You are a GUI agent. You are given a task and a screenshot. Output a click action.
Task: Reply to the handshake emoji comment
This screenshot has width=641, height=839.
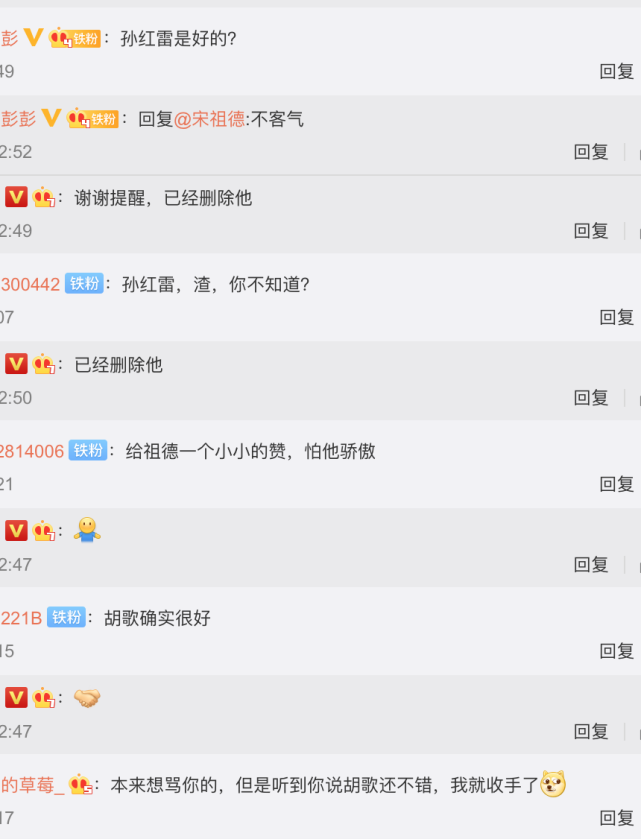(x=591, y=732)
